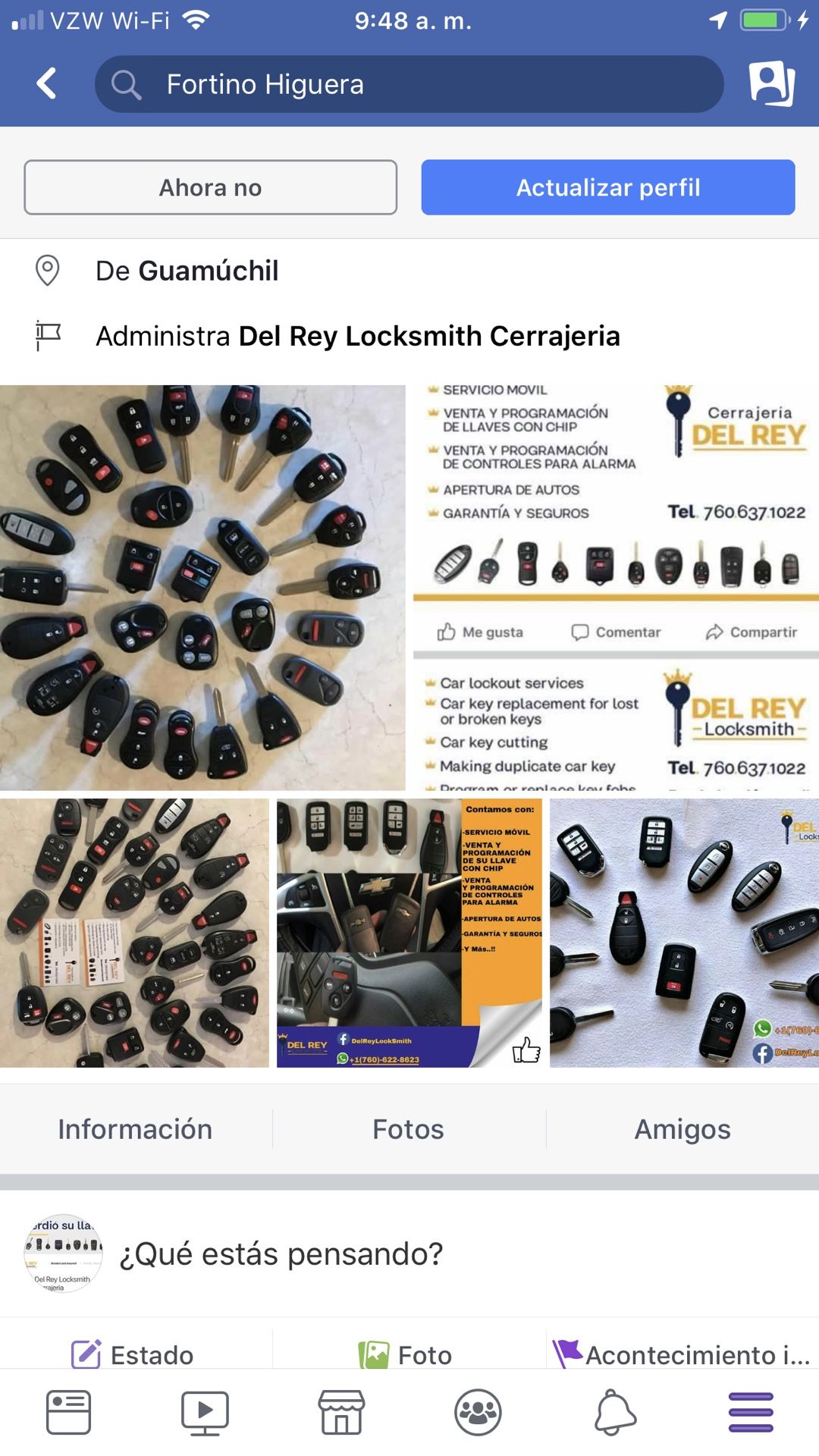Open the Marketplace tab in bottom bar

[x=341, y=1412]
